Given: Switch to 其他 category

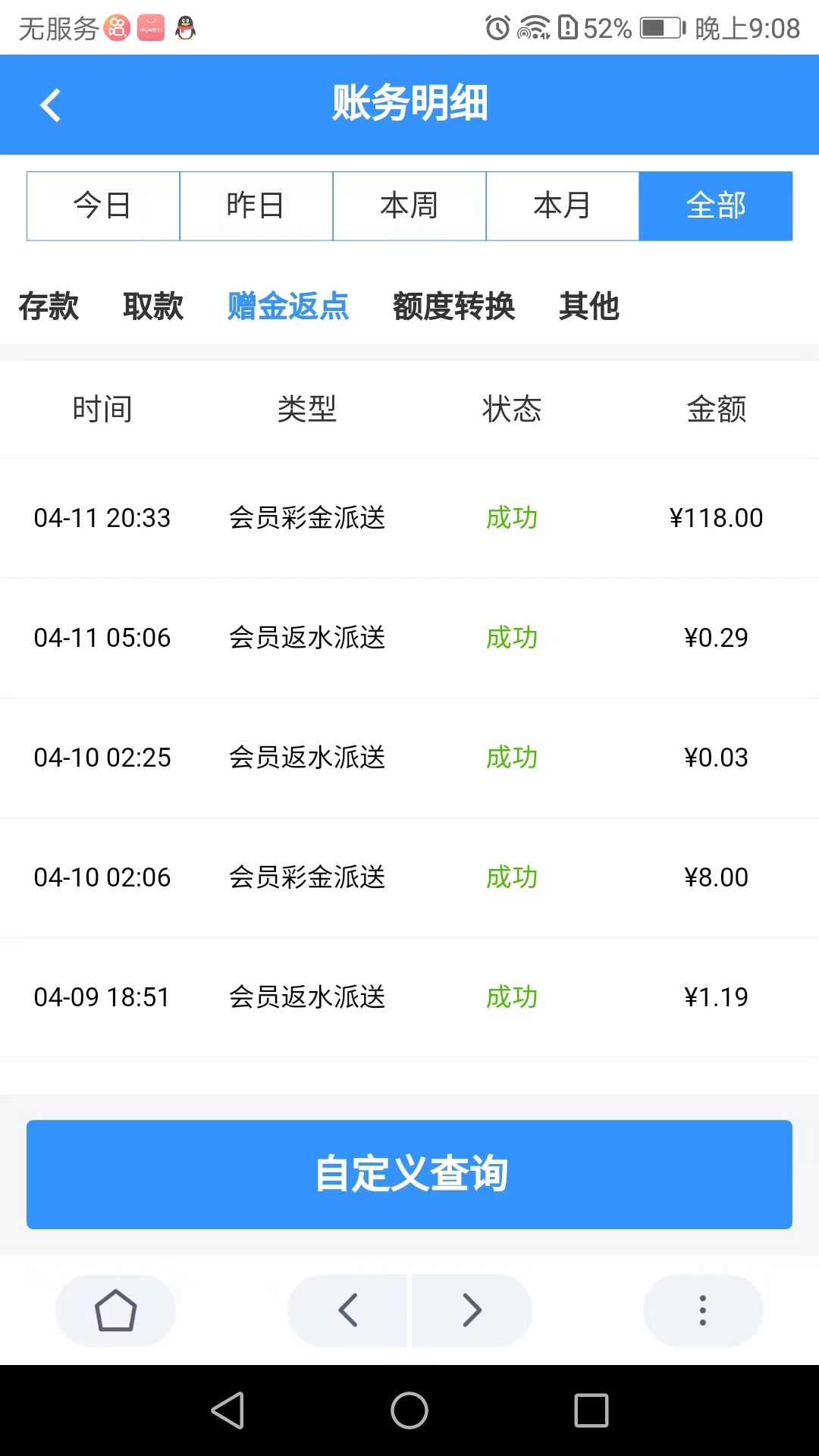Looking at the screenshot, I should pyautogui.click(x=589, y=306).
